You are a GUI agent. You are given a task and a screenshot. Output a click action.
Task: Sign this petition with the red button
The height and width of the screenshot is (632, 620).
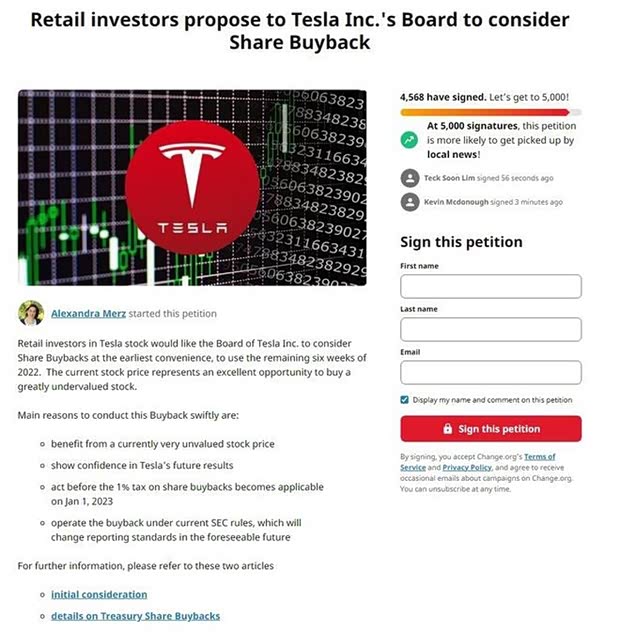(x=490, y=429)
